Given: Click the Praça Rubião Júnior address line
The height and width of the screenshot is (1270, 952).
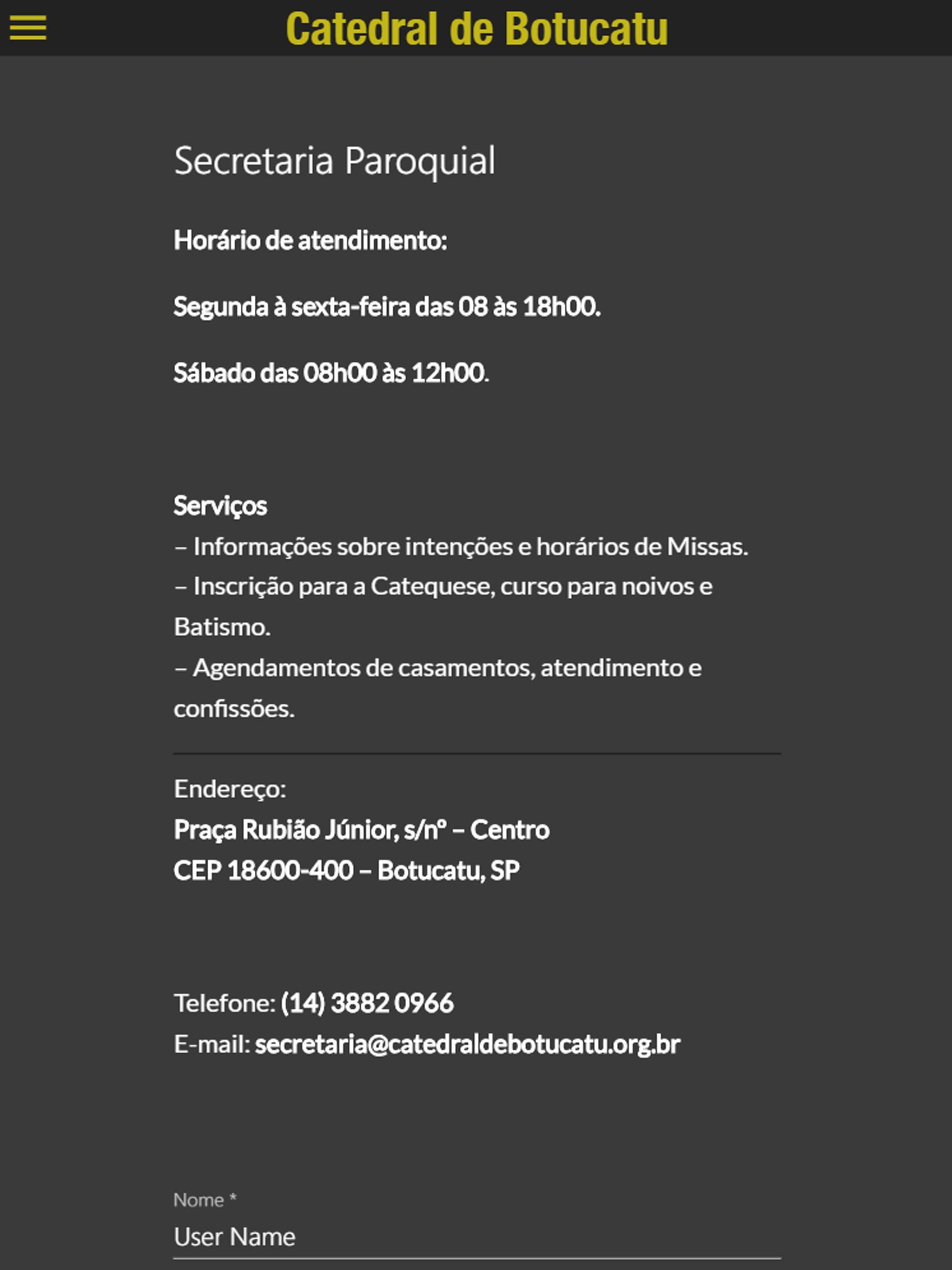Looking at the screenshot, I should 361,828.
